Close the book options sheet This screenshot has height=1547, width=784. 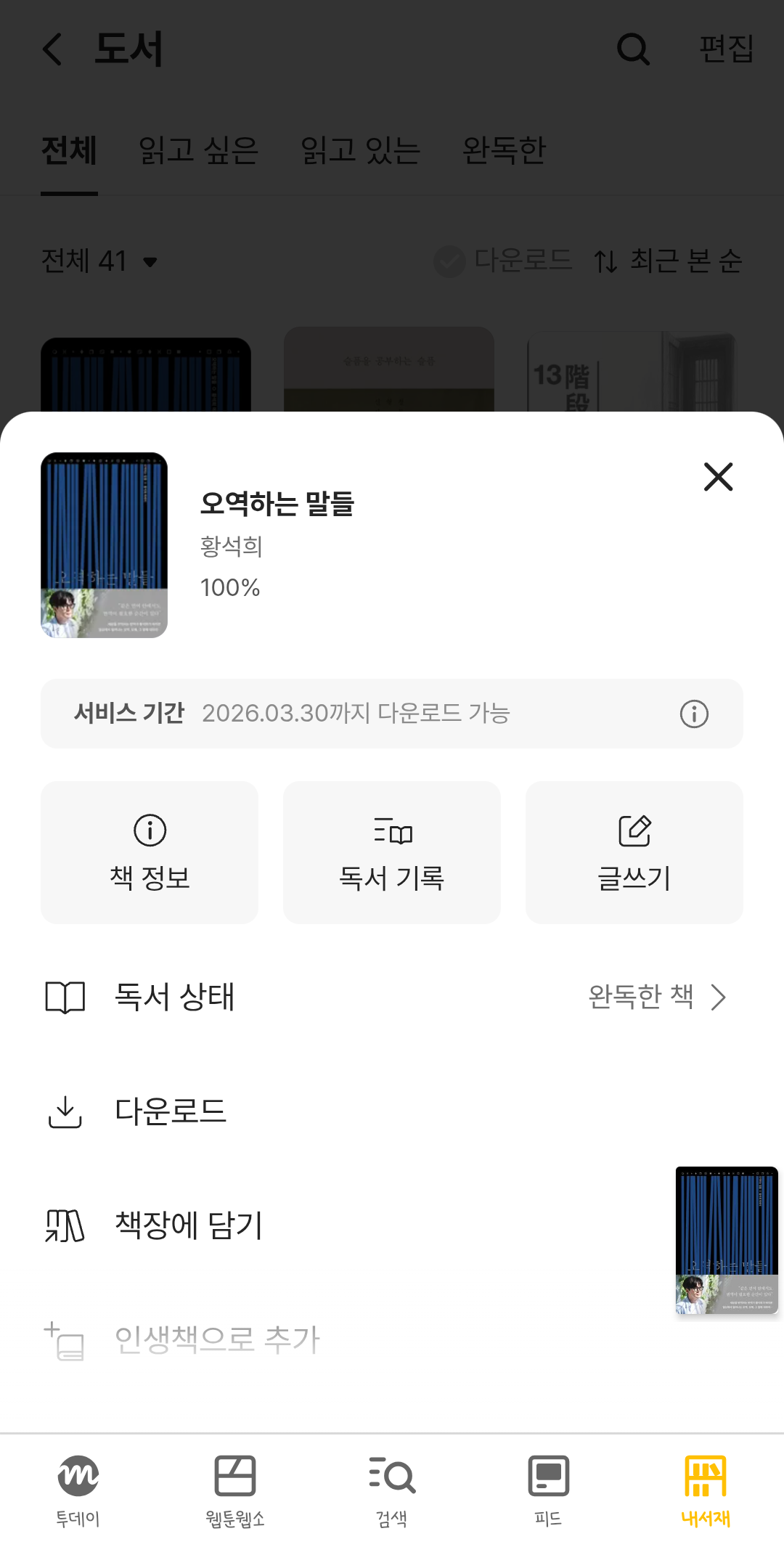click(x=718, y=477)
